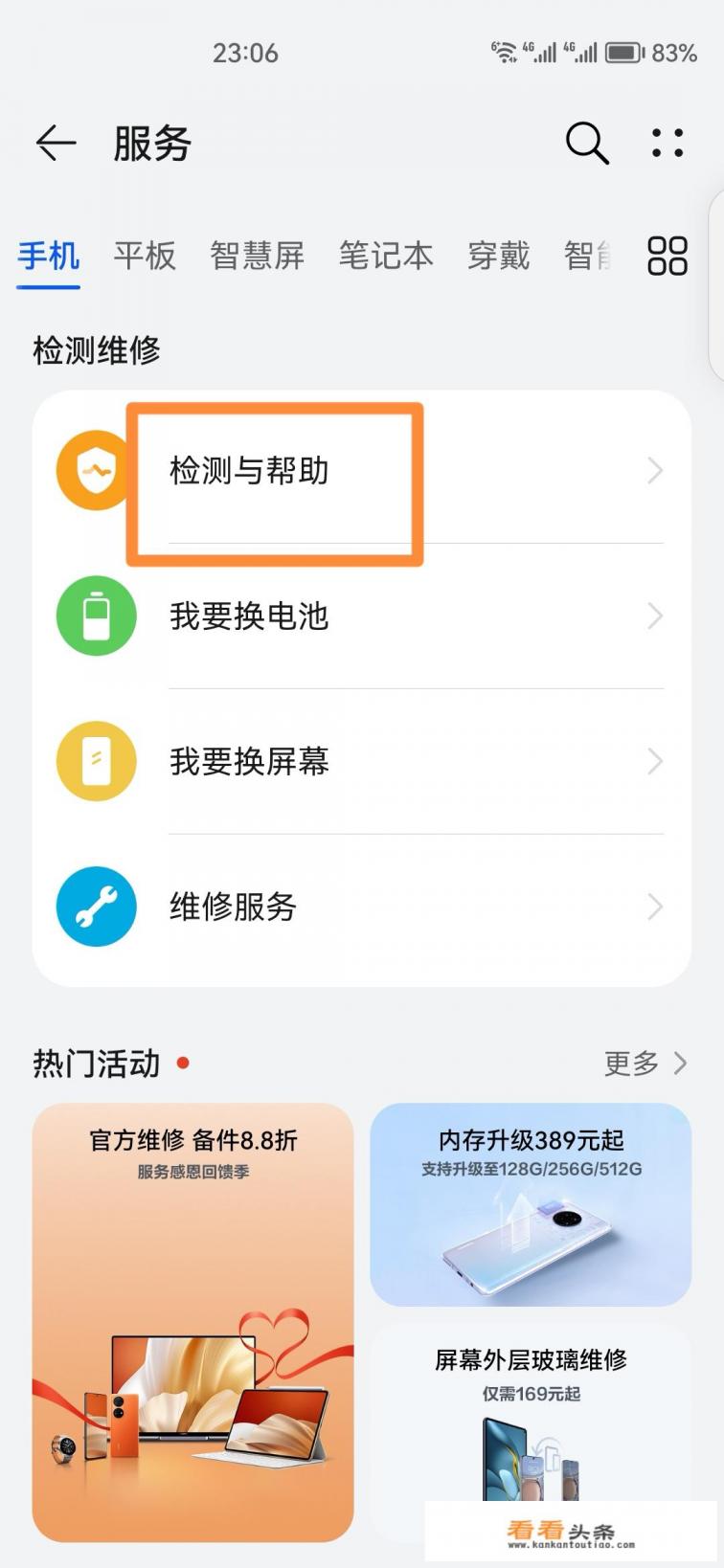724x1568 pixels.
Task: Open 维修服务
Action: pyautogui.click(x=362, y=907)
